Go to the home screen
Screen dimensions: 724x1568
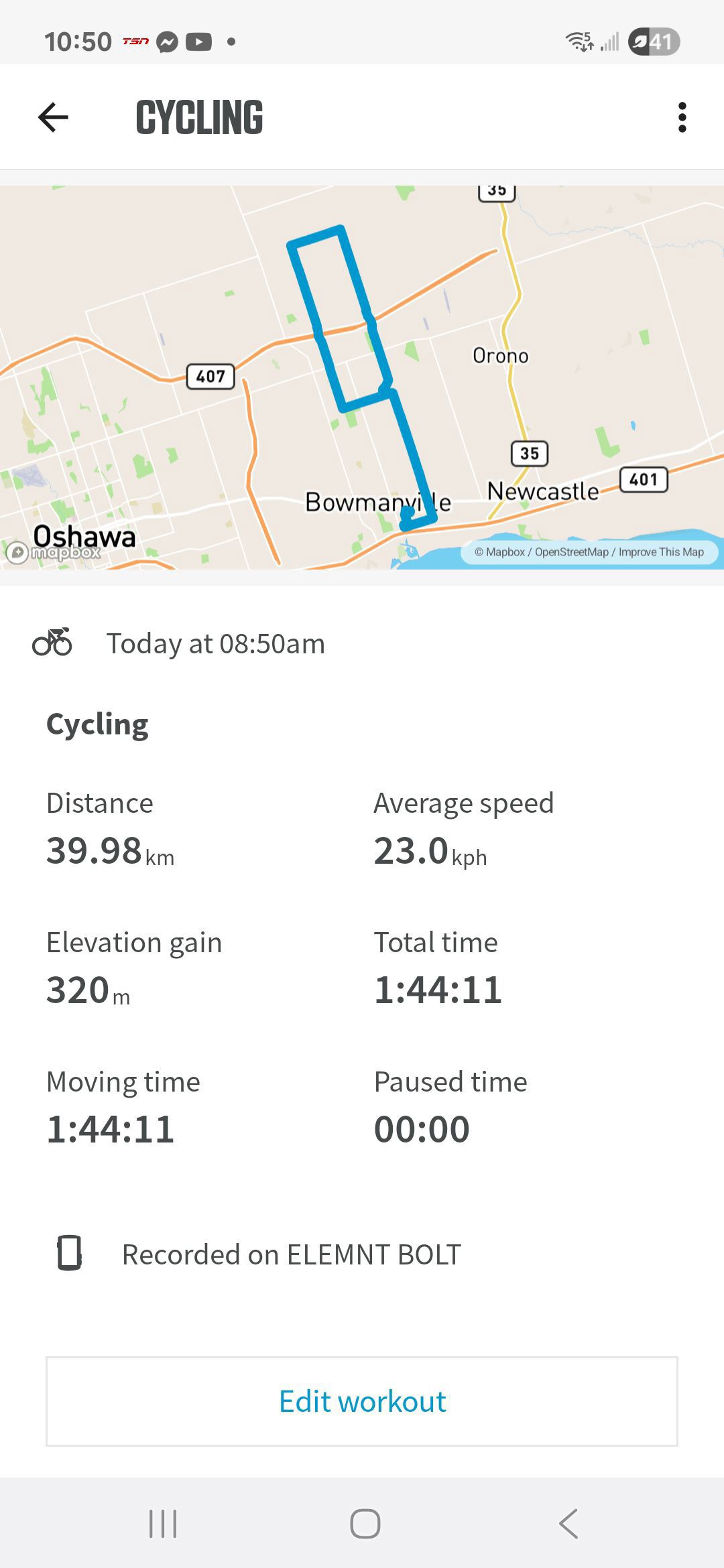[x=365, y=1523]
